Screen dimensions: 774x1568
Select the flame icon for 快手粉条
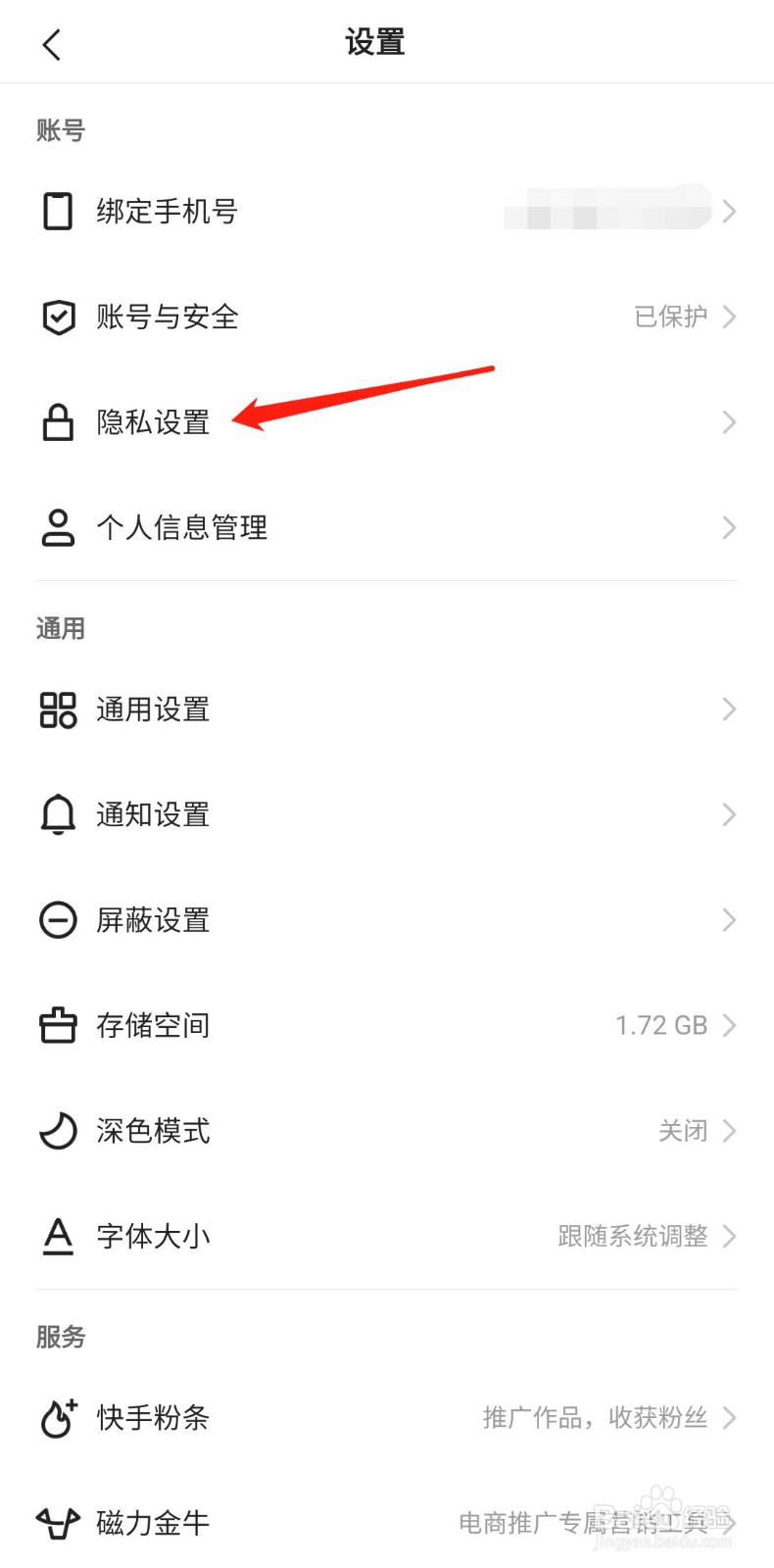[58, 1417]
